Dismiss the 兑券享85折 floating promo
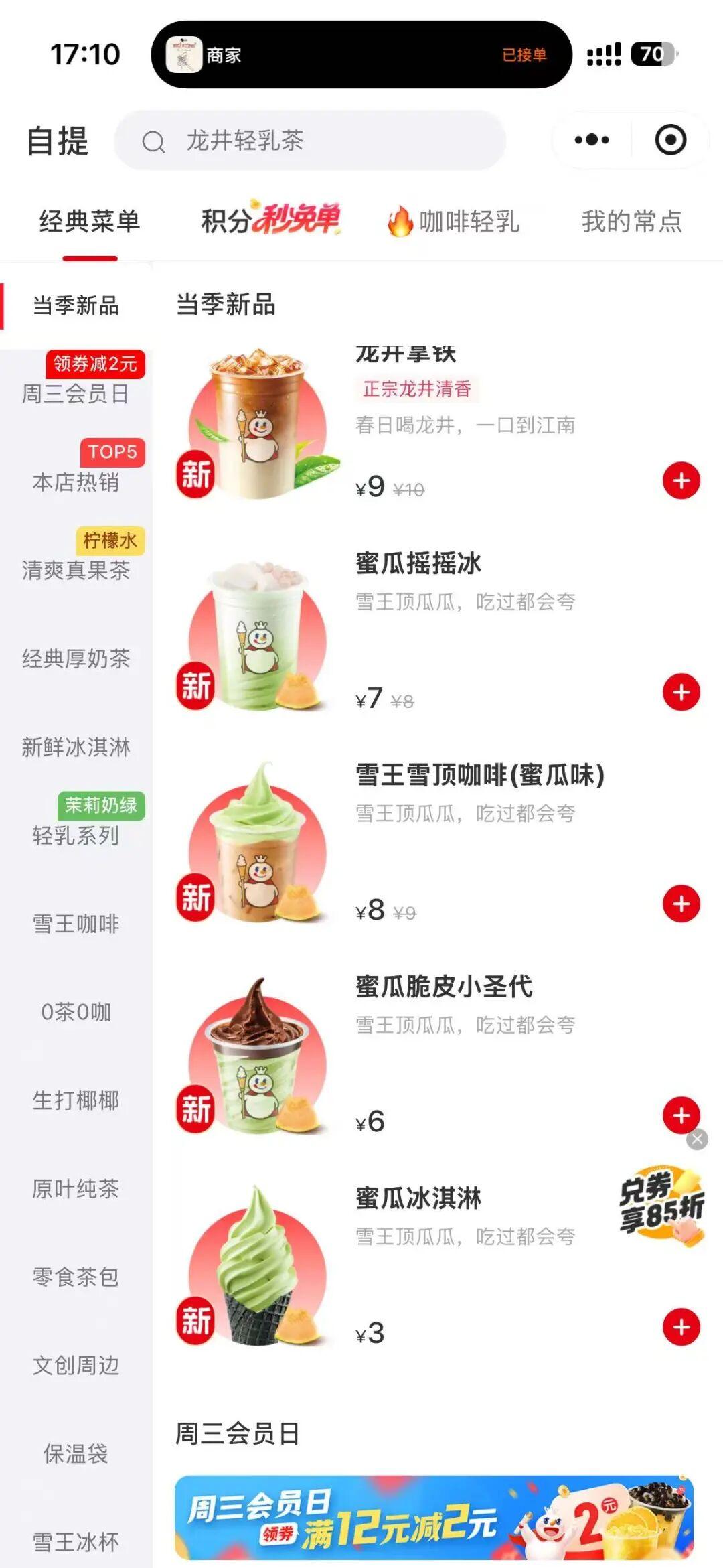The width and height of the screenshot is (723, 1568). (698, 1139)
